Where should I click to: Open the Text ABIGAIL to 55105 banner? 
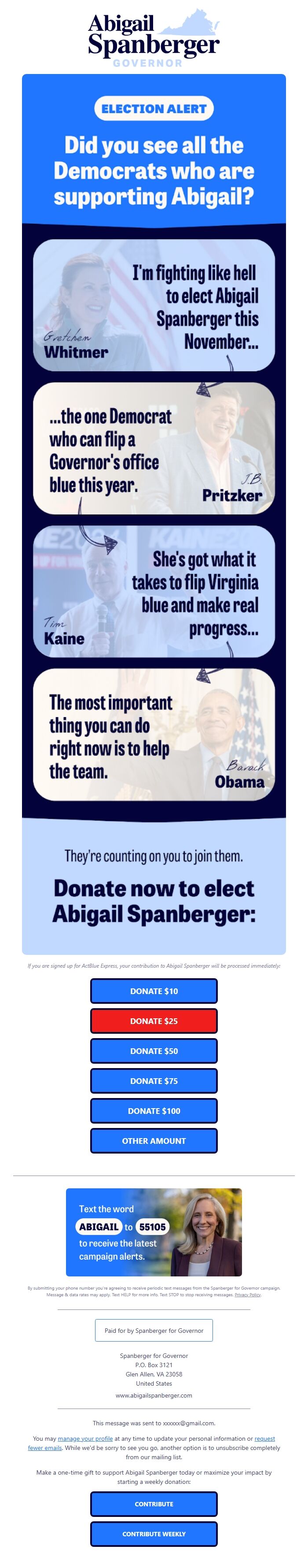[x=154, y=1231]
